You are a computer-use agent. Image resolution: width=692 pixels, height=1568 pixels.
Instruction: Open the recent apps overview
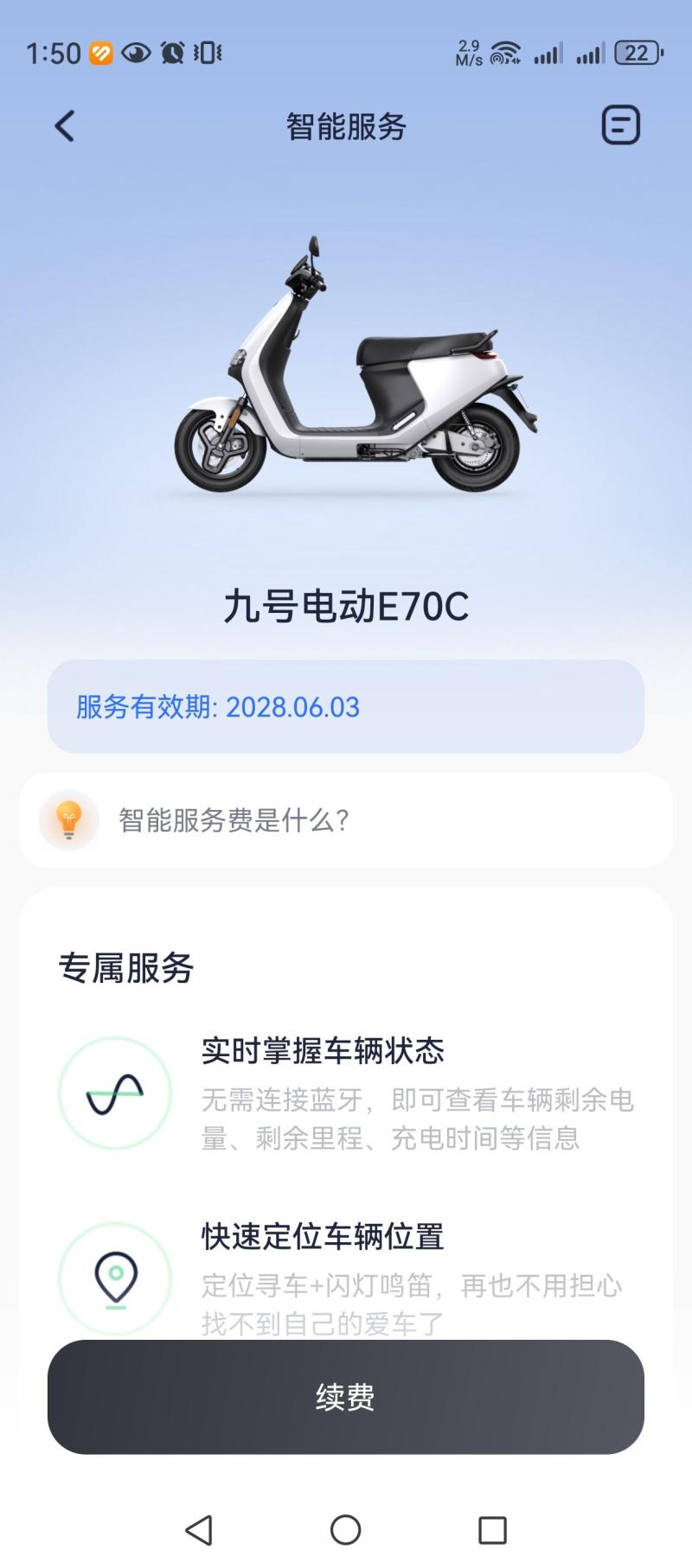click(x=492, y=1530)
